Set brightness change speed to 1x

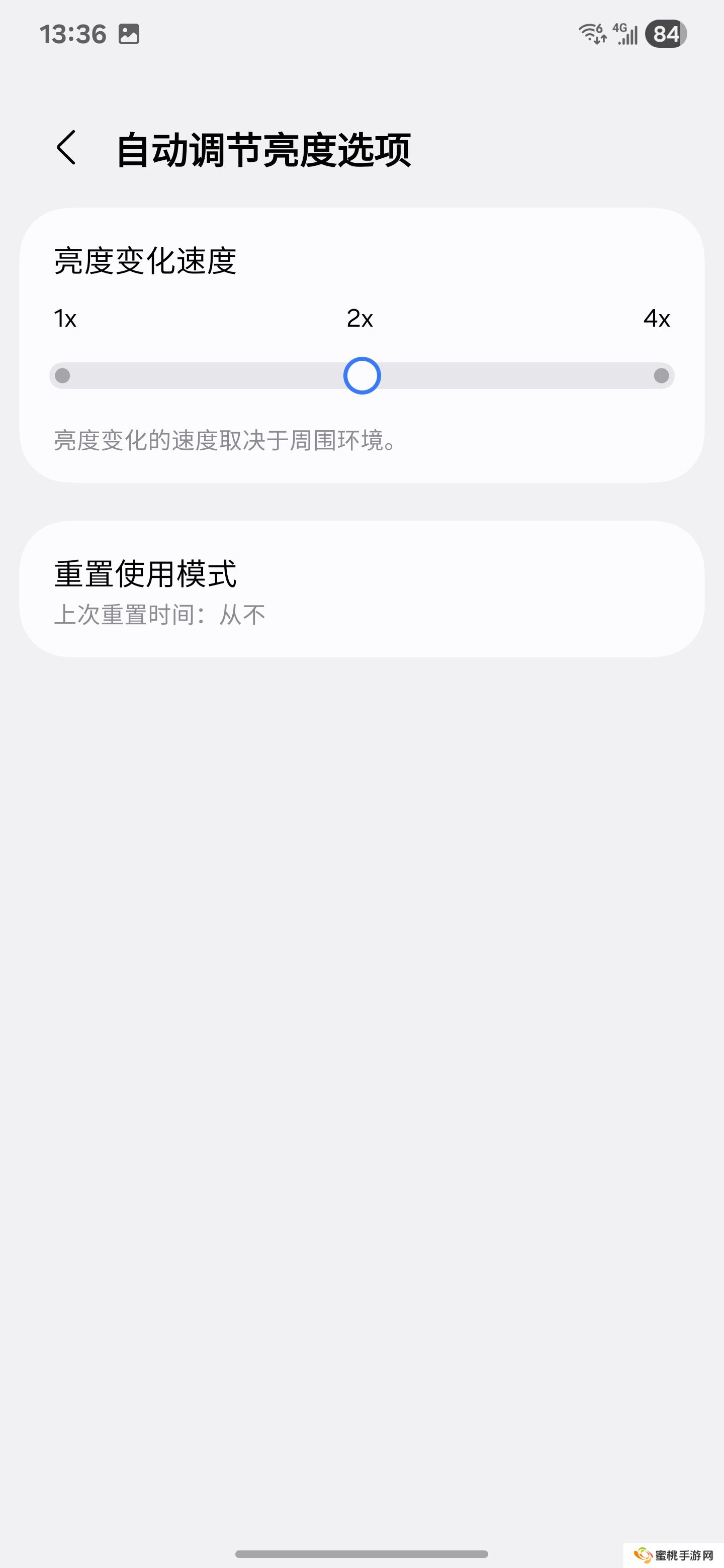point(63,375)
